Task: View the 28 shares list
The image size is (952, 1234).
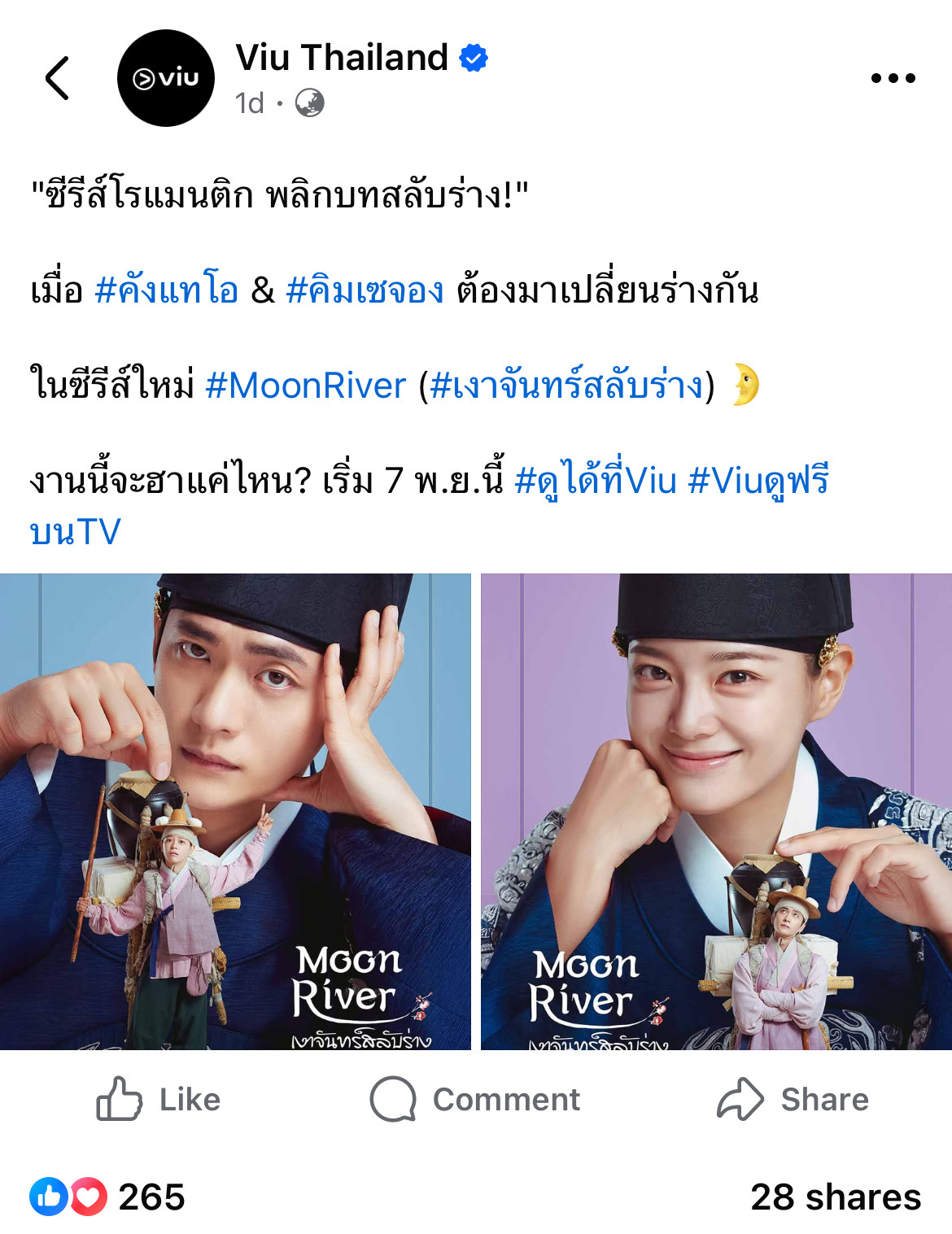Action: coord(836,1197)
